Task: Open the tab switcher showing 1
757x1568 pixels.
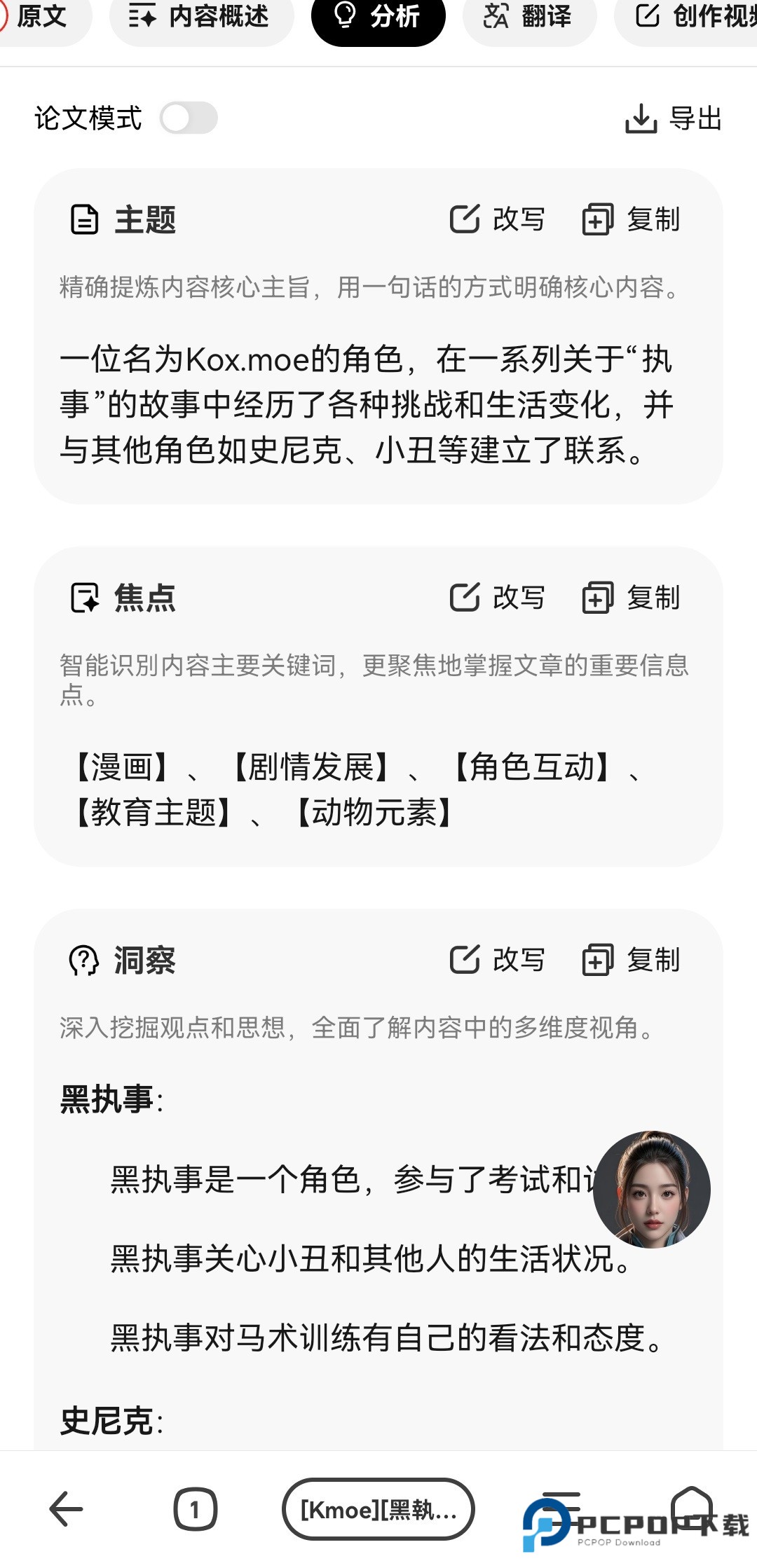Action: pyautogui.click(x=195, y=1509)
